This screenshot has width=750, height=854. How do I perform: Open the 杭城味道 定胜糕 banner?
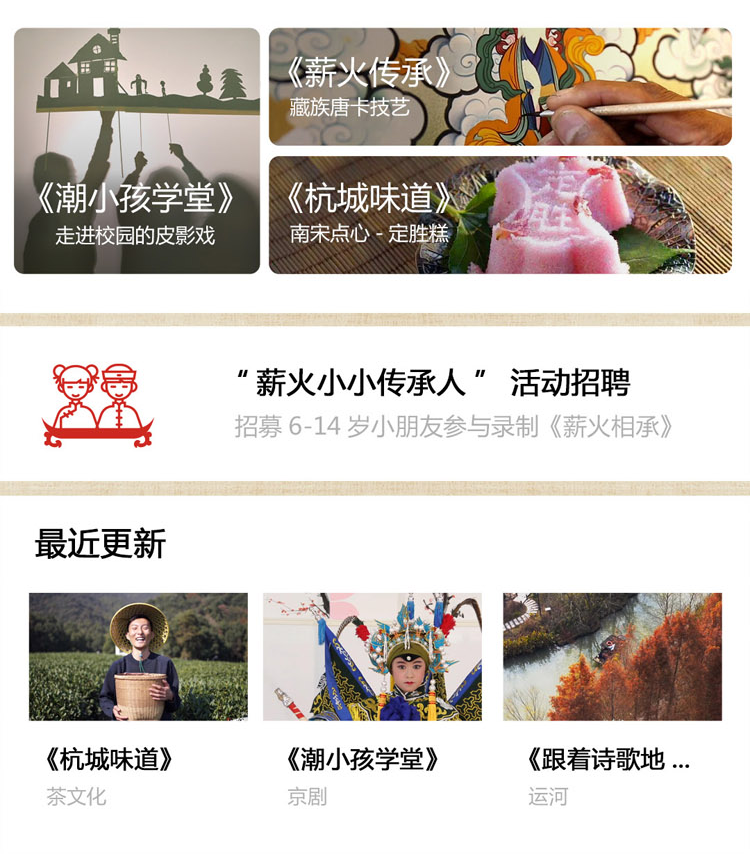point(500,215)
